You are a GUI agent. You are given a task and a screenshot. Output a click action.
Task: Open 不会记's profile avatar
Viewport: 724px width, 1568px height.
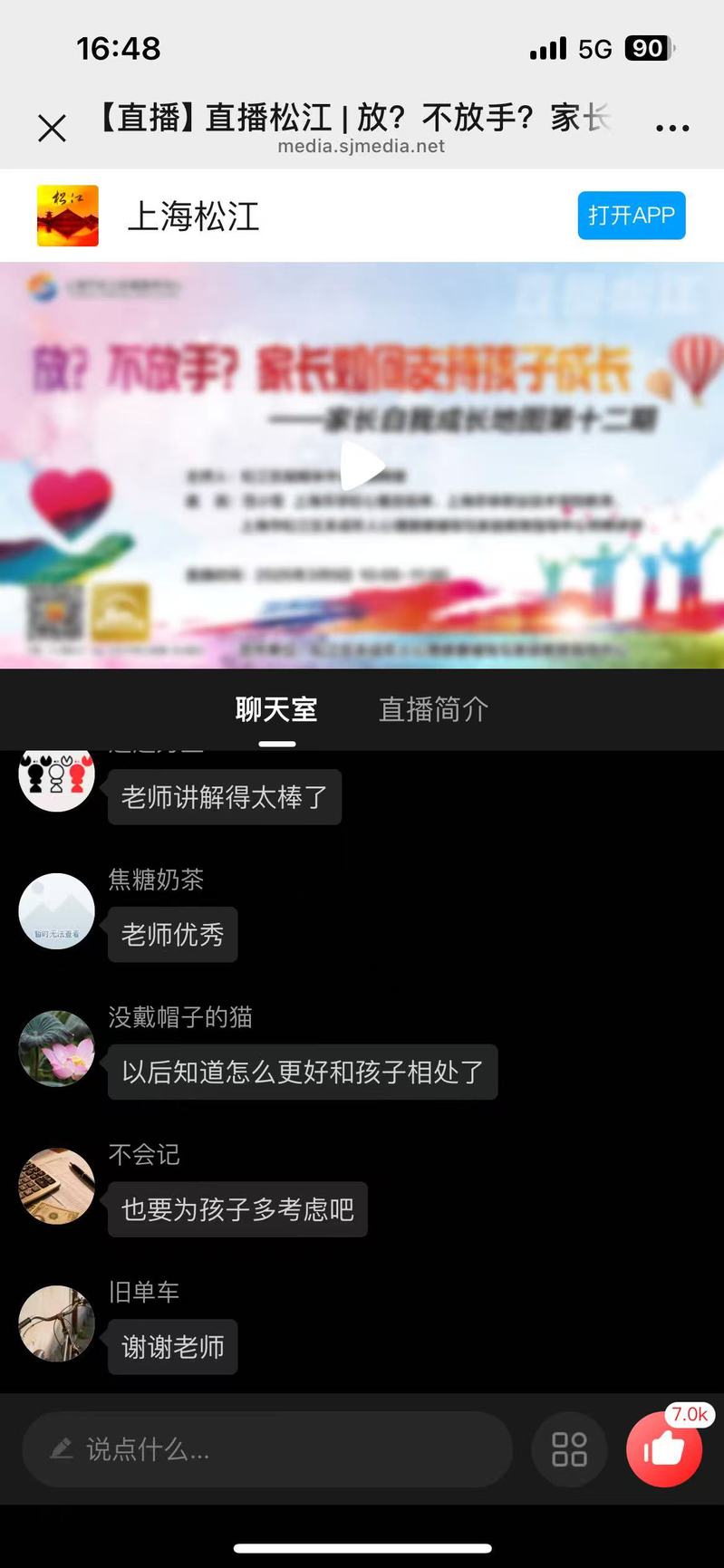tap(56, 1187)
